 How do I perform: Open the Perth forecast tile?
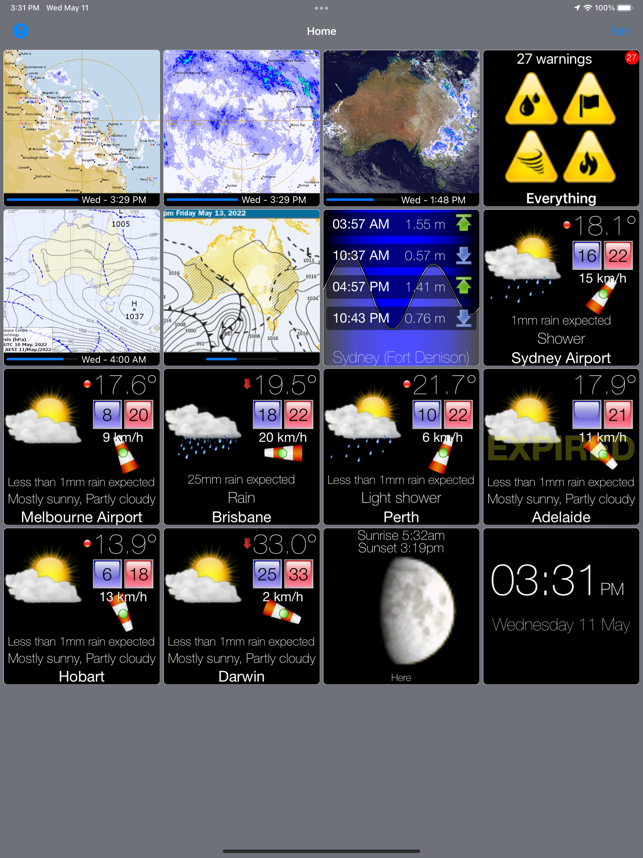pos(401,447)
